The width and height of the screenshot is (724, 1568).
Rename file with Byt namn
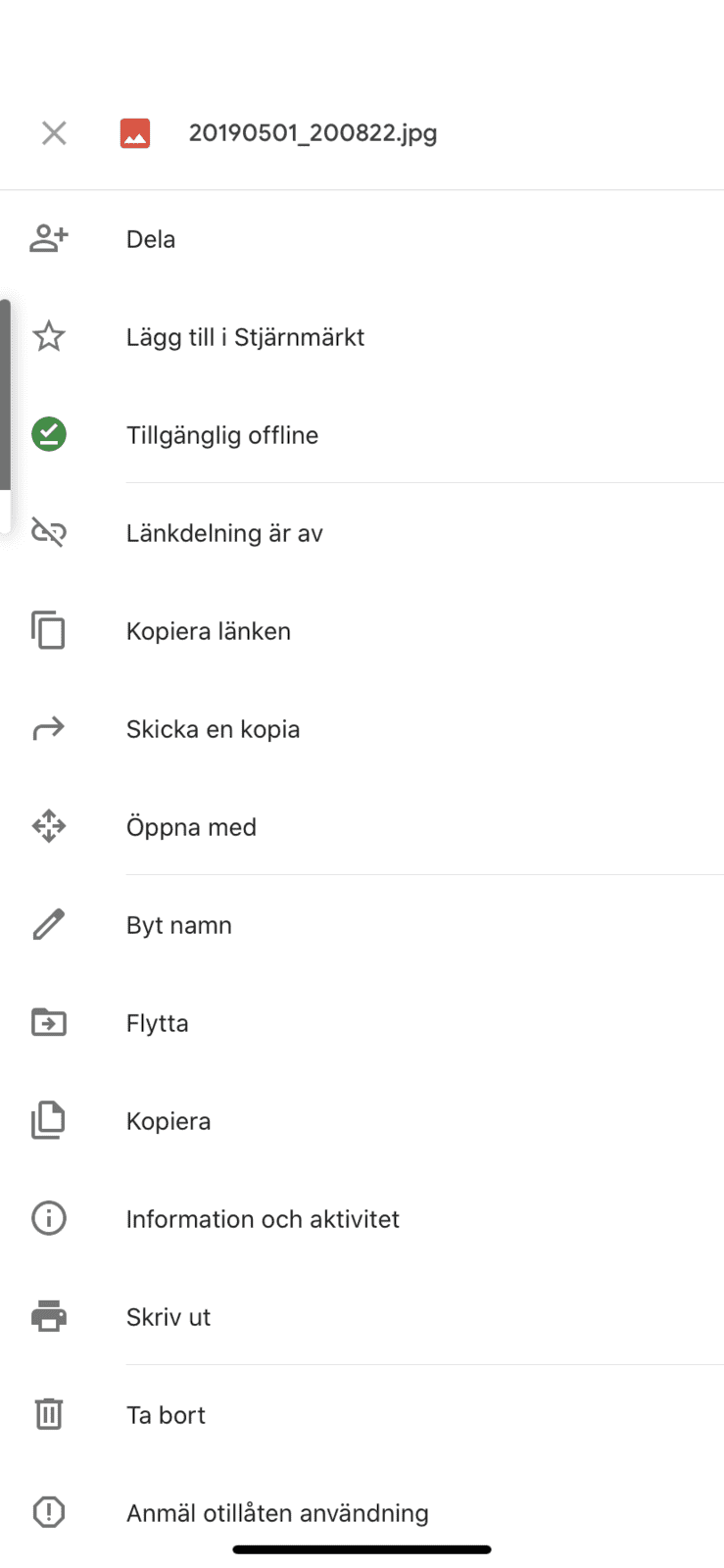click(x=179, y=925)
